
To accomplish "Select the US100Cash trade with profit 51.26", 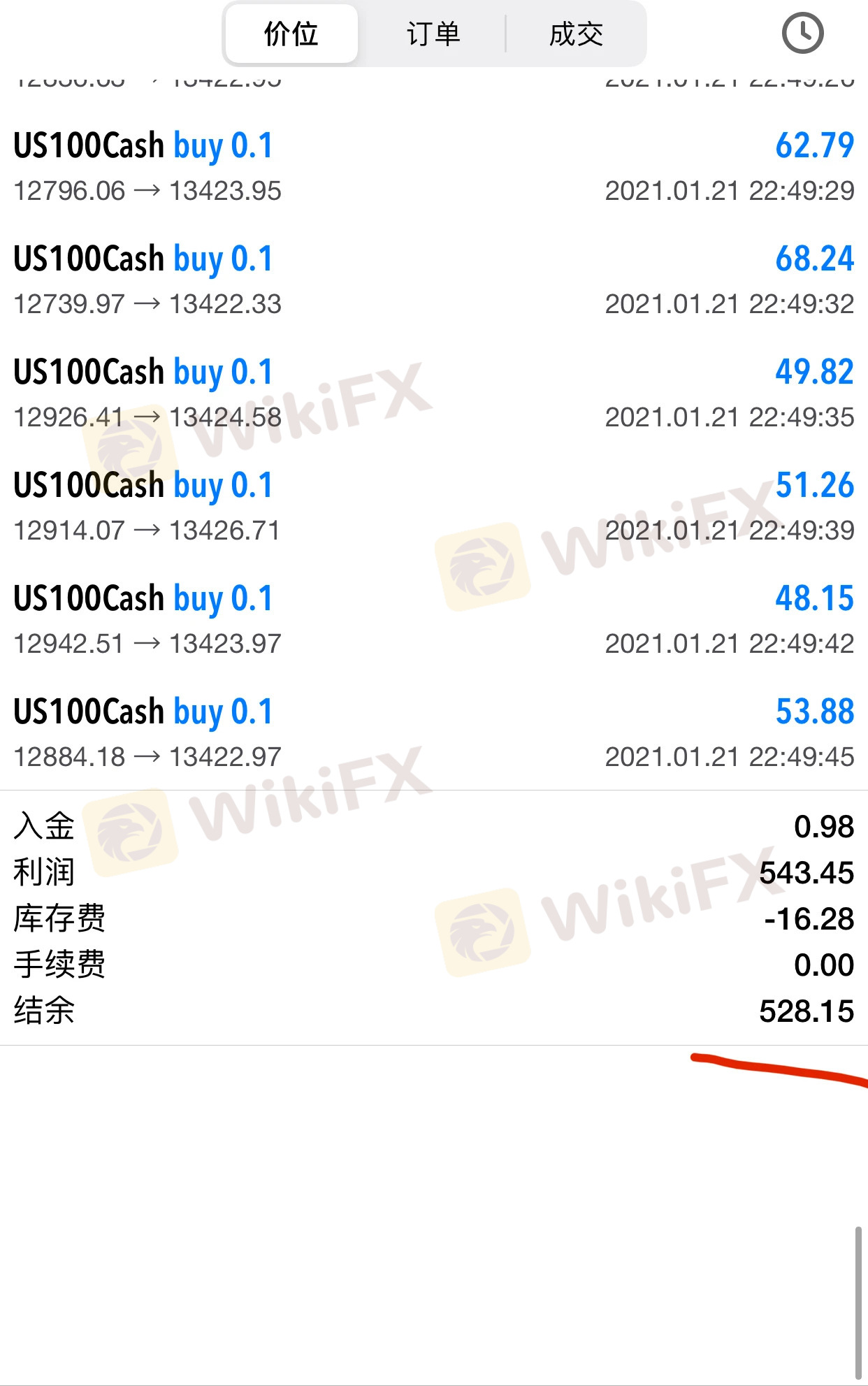I will (433, 507).
